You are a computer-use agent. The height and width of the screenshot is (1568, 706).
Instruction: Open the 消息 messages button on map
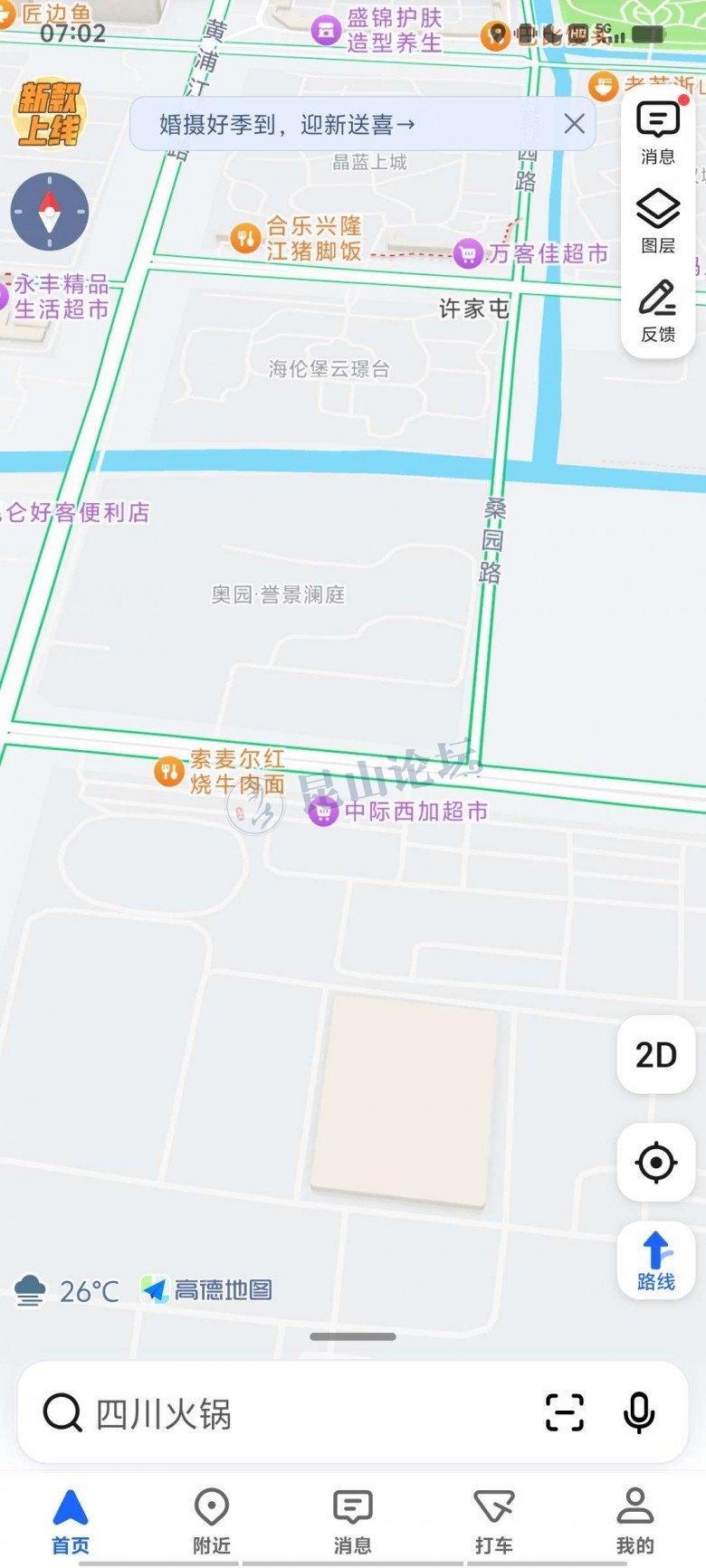point(658,132)
